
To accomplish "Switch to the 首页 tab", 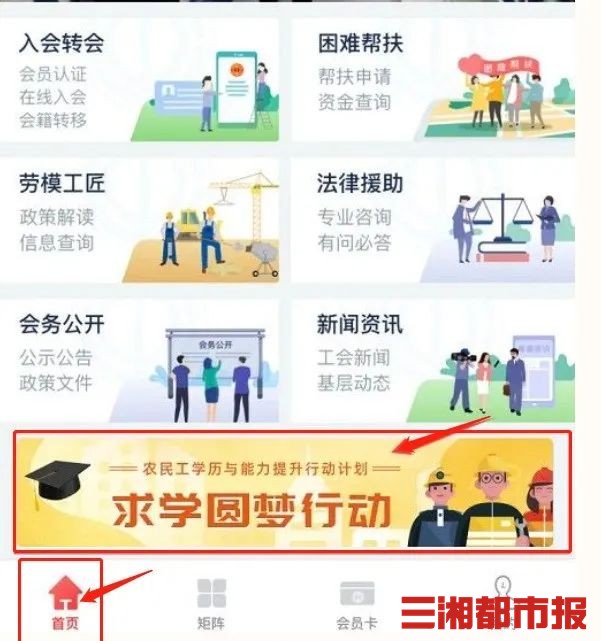I will click(63, 602).
